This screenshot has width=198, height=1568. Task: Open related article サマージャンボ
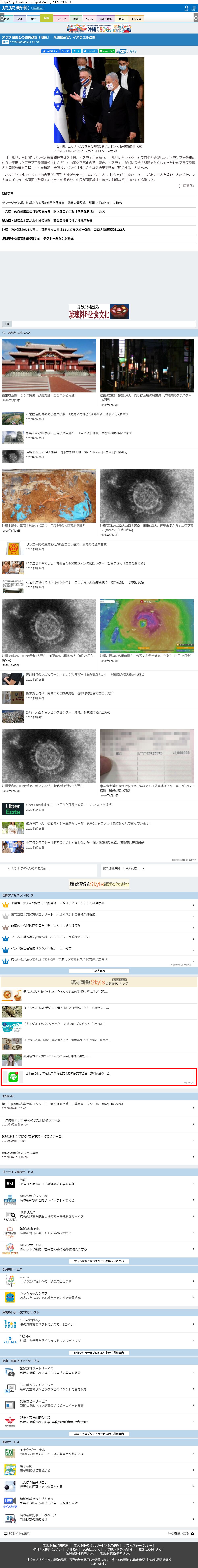[61, 203]
